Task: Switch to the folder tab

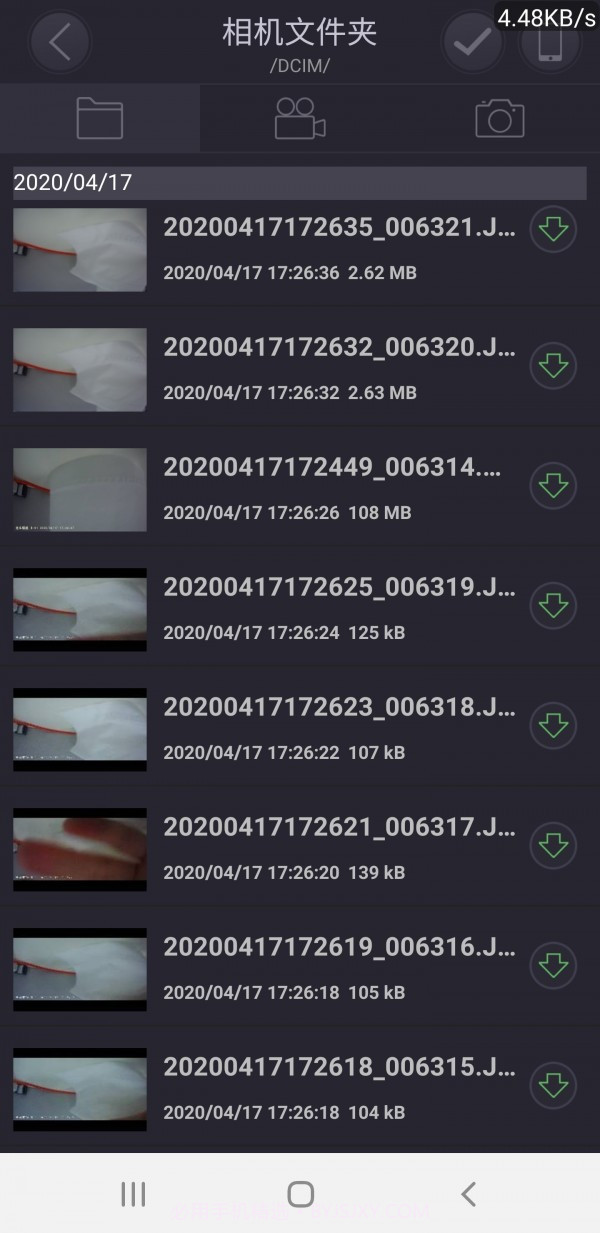Action: click(100, 118)
